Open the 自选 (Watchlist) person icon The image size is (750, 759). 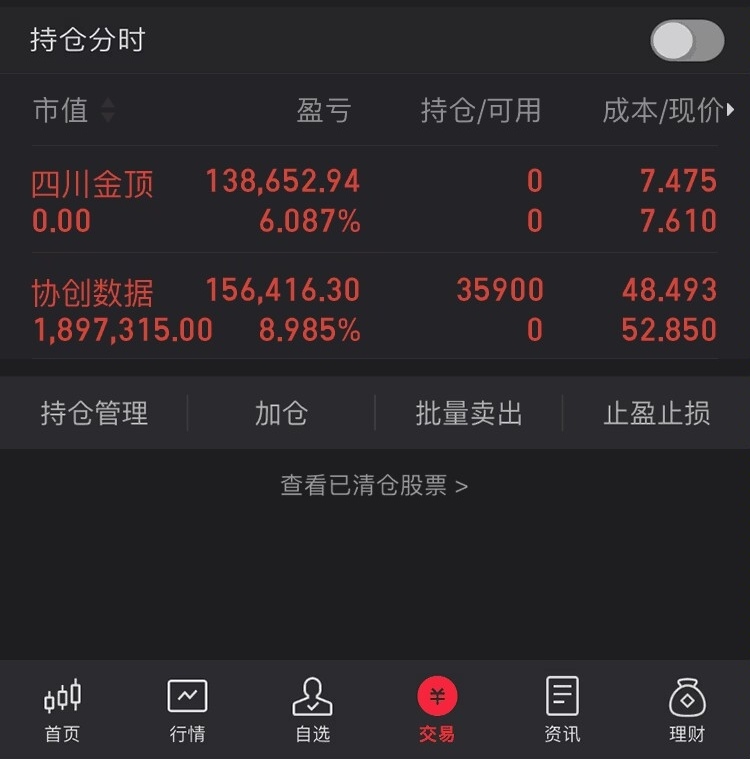[312, 694]
